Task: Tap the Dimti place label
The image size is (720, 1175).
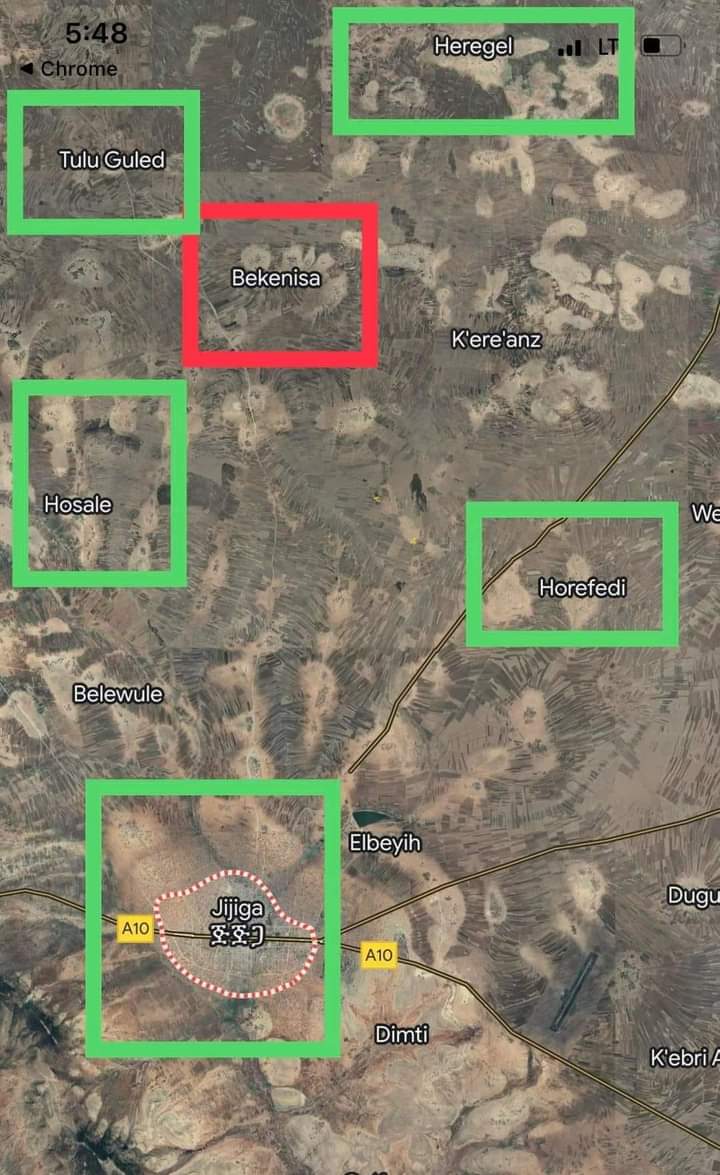Action: tap(401, 1035)
